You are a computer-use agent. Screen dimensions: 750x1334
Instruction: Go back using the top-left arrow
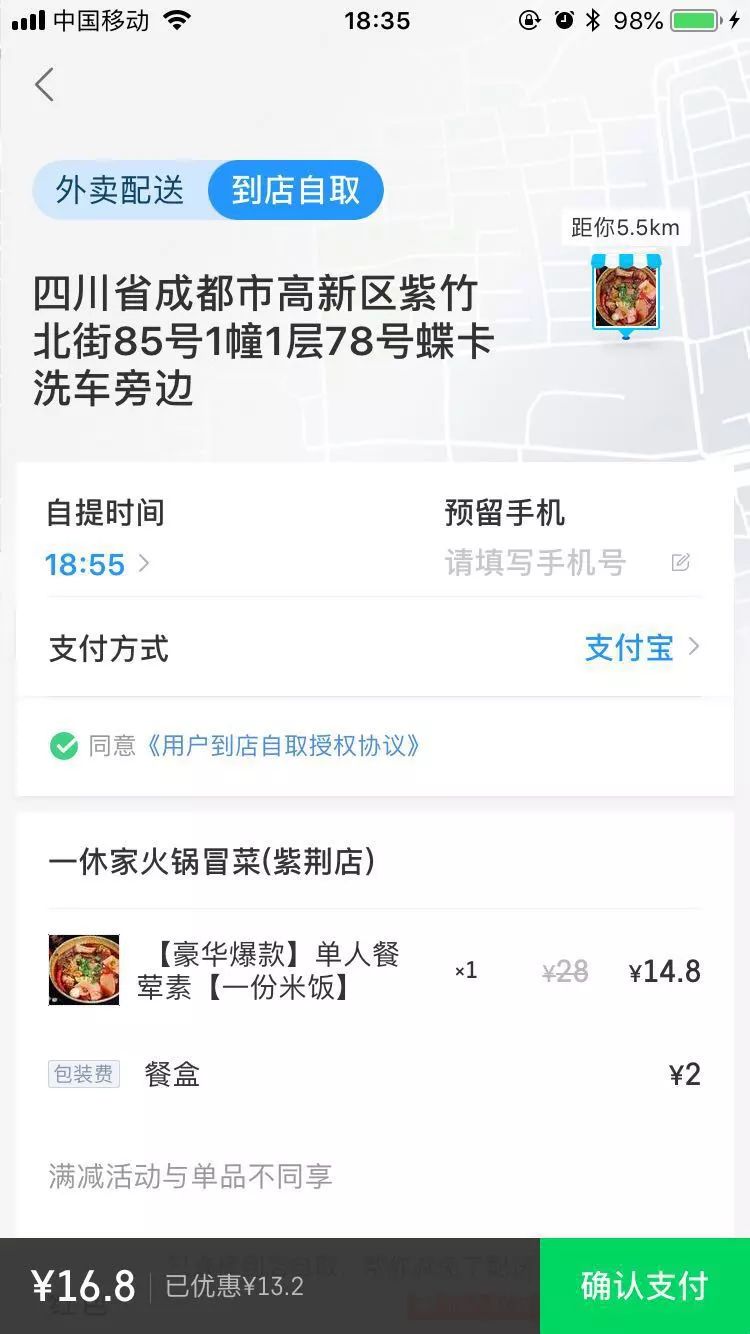[x=44, y=85]
